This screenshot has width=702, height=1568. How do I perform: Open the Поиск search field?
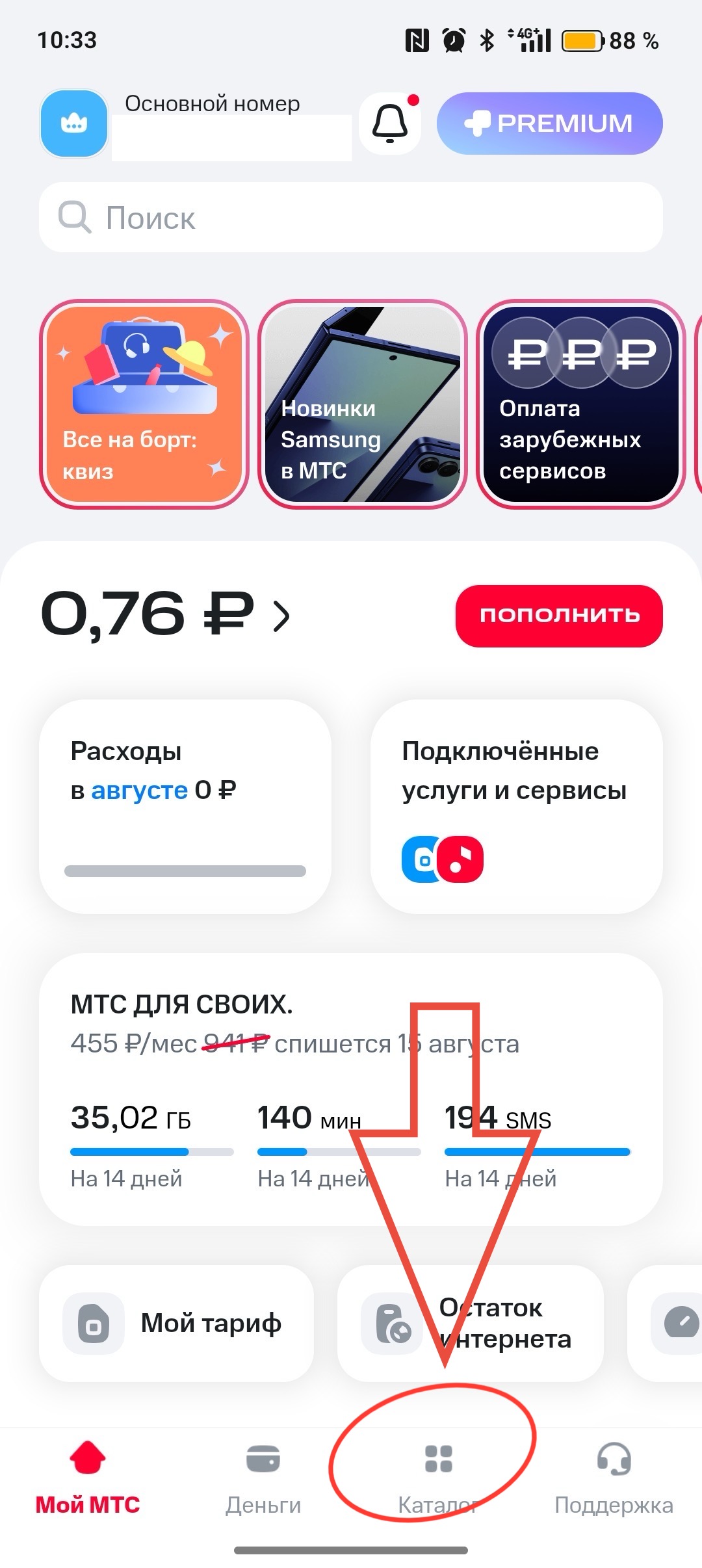[x=351, y=217]
